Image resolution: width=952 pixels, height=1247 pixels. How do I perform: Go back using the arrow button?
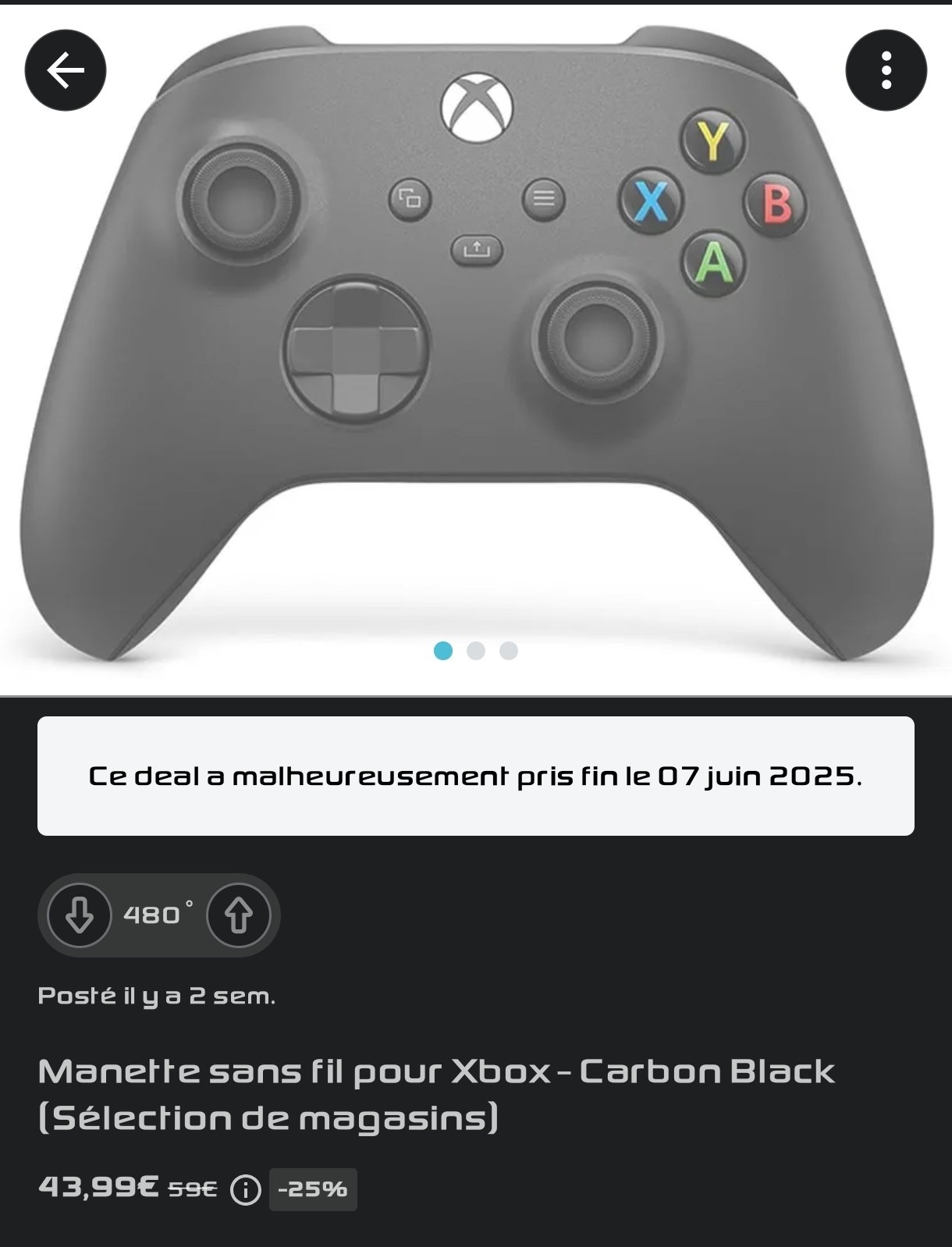pyautogui.click(x=66, y=70)
